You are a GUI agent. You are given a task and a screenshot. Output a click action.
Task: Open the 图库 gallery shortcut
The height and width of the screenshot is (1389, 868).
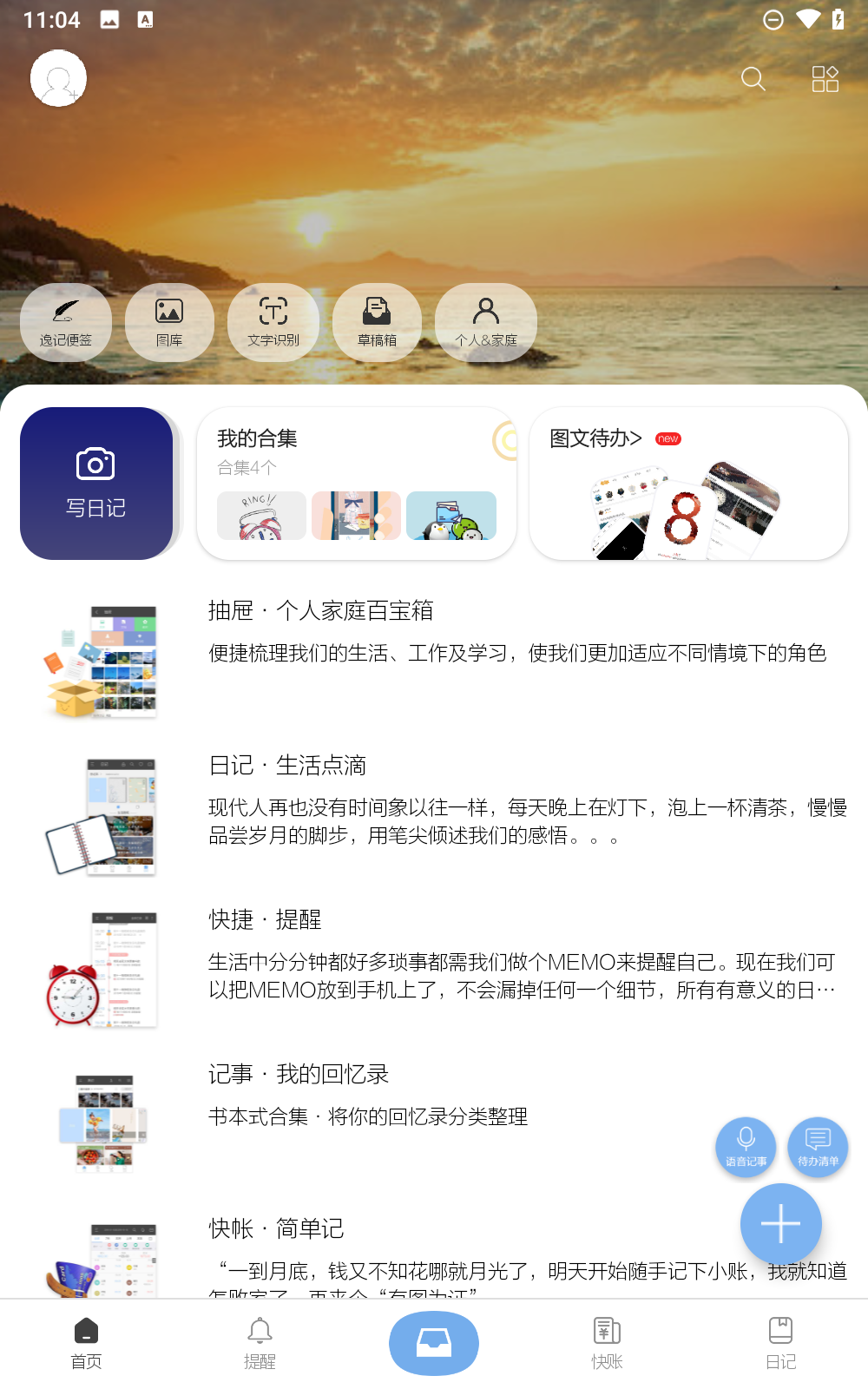click(169, 322)
